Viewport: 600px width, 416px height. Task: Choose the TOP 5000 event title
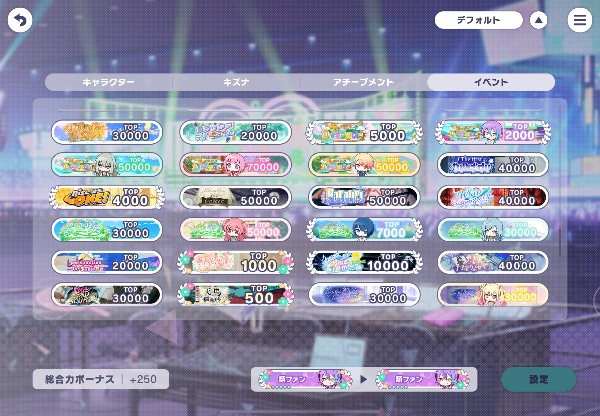363,132
